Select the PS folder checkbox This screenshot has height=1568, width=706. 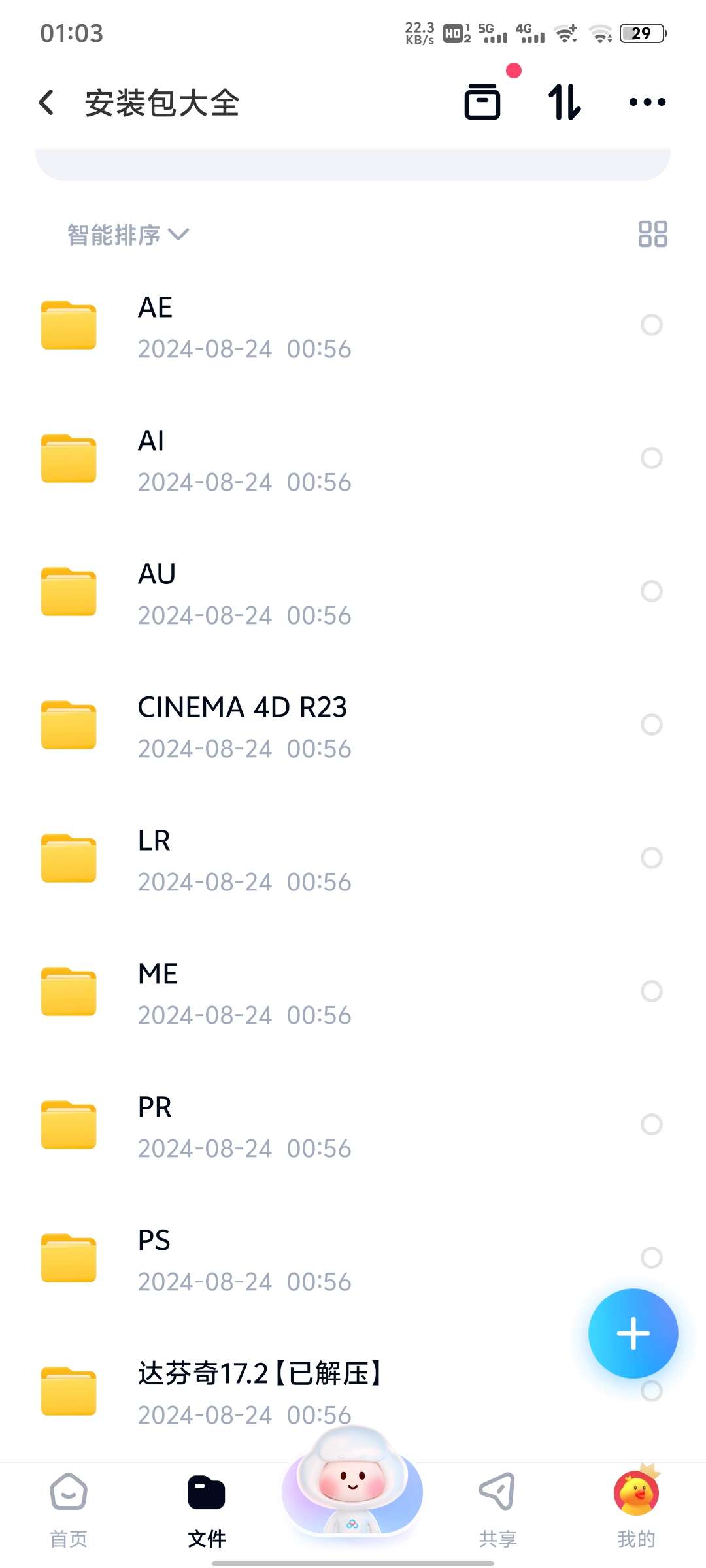tap(651, 1258)
